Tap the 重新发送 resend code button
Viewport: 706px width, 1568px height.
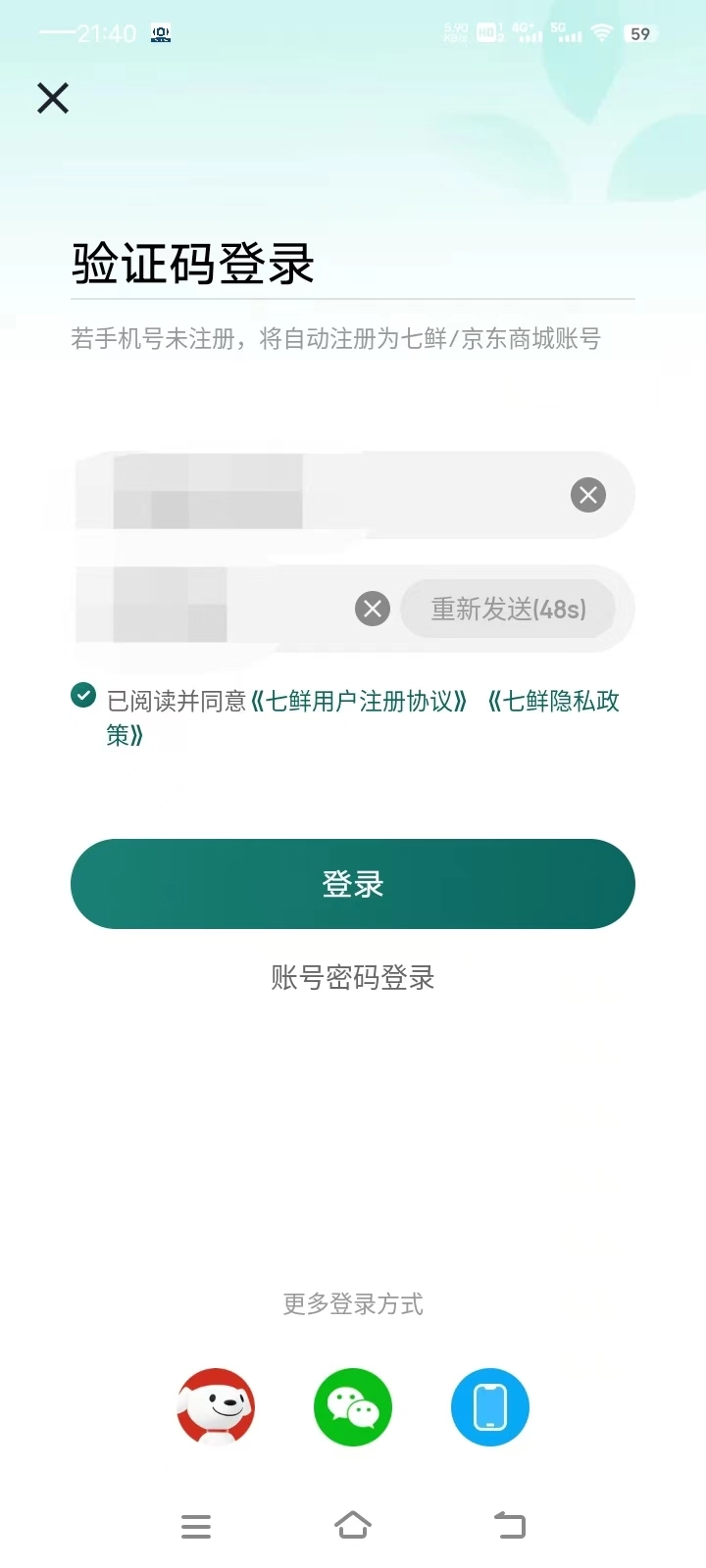(508, 609)
